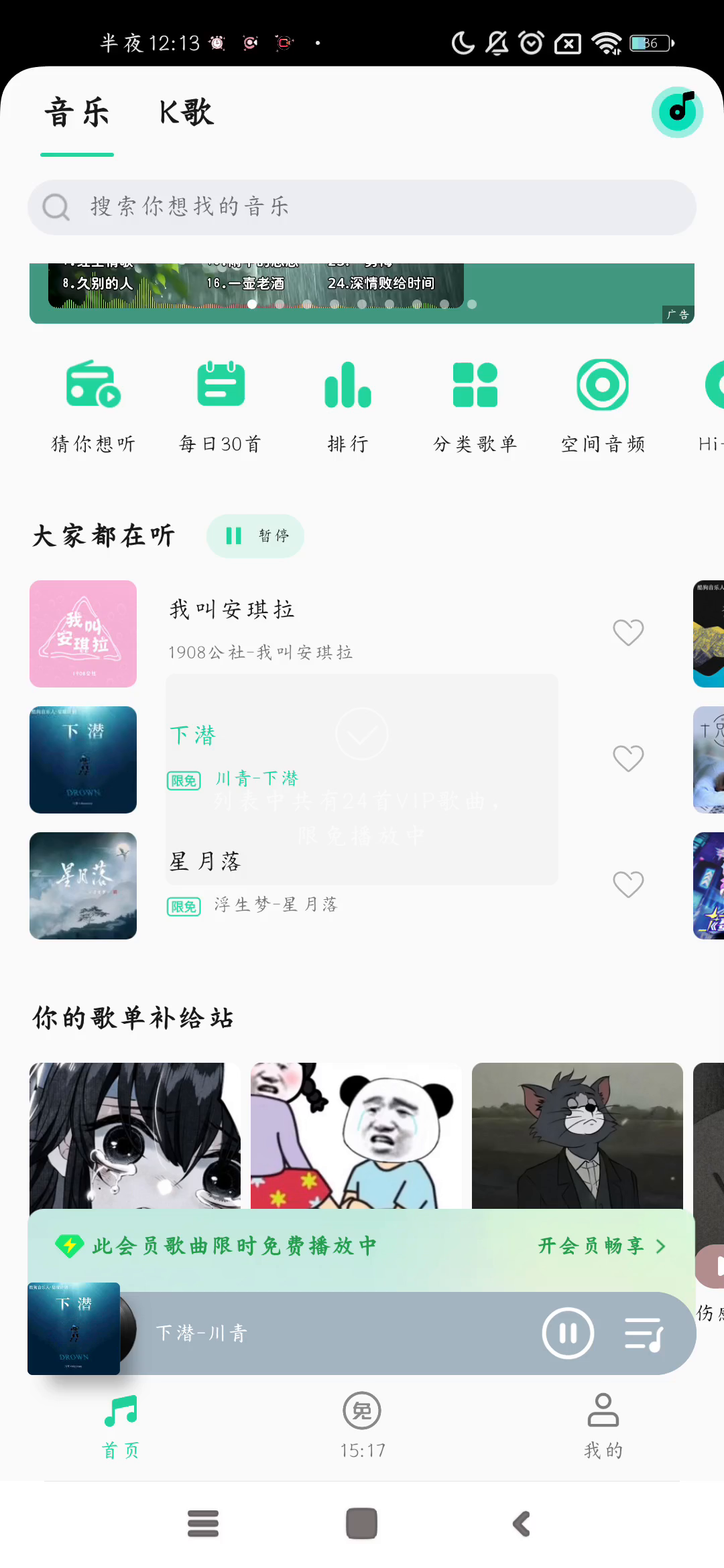The image size is (724, 1568).
Task: Pause playback in the mini player
Action: (568, 1333)
